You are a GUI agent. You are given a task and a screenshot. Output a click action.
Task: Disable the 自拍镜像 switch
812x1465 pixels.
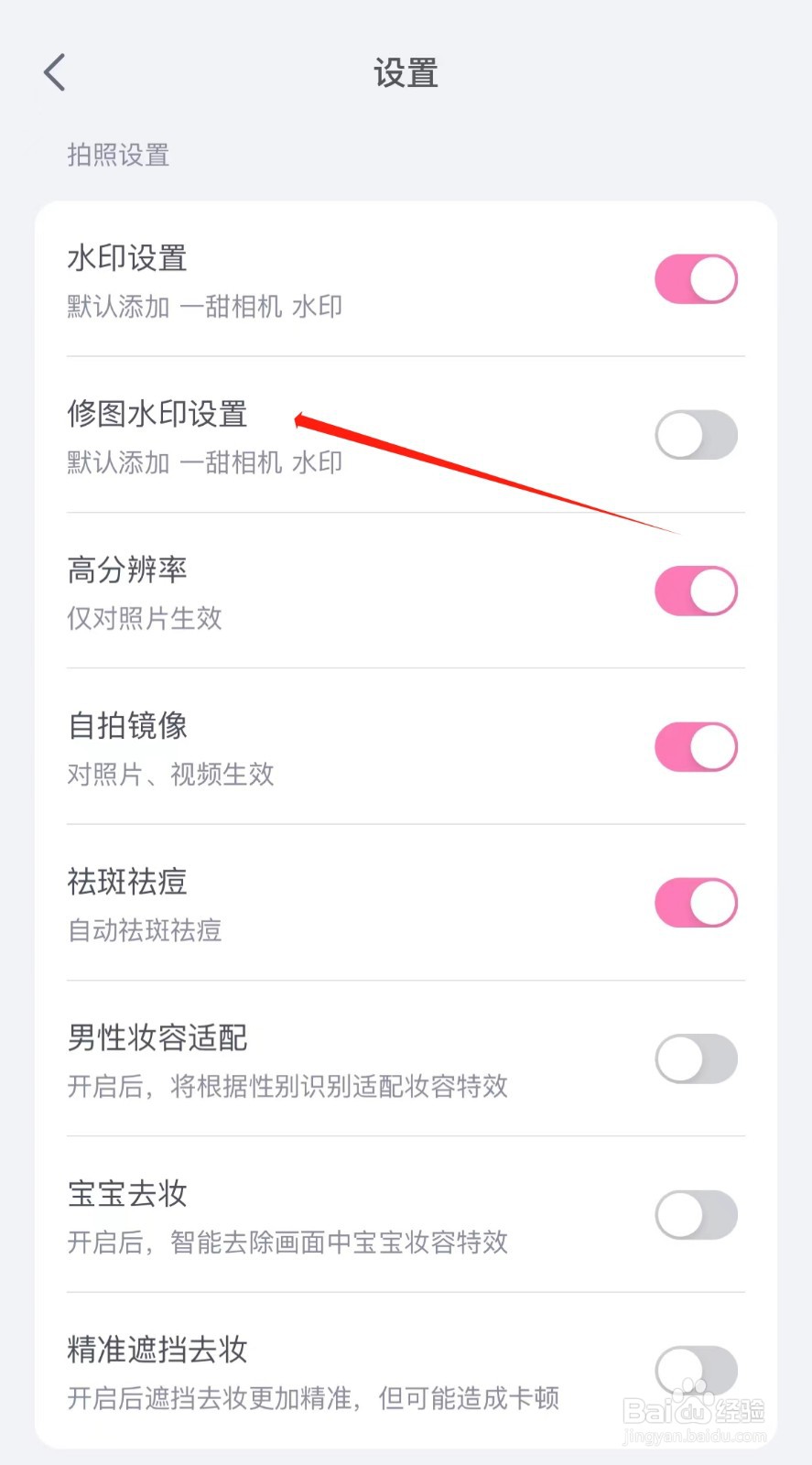click(x=696, y=746)
